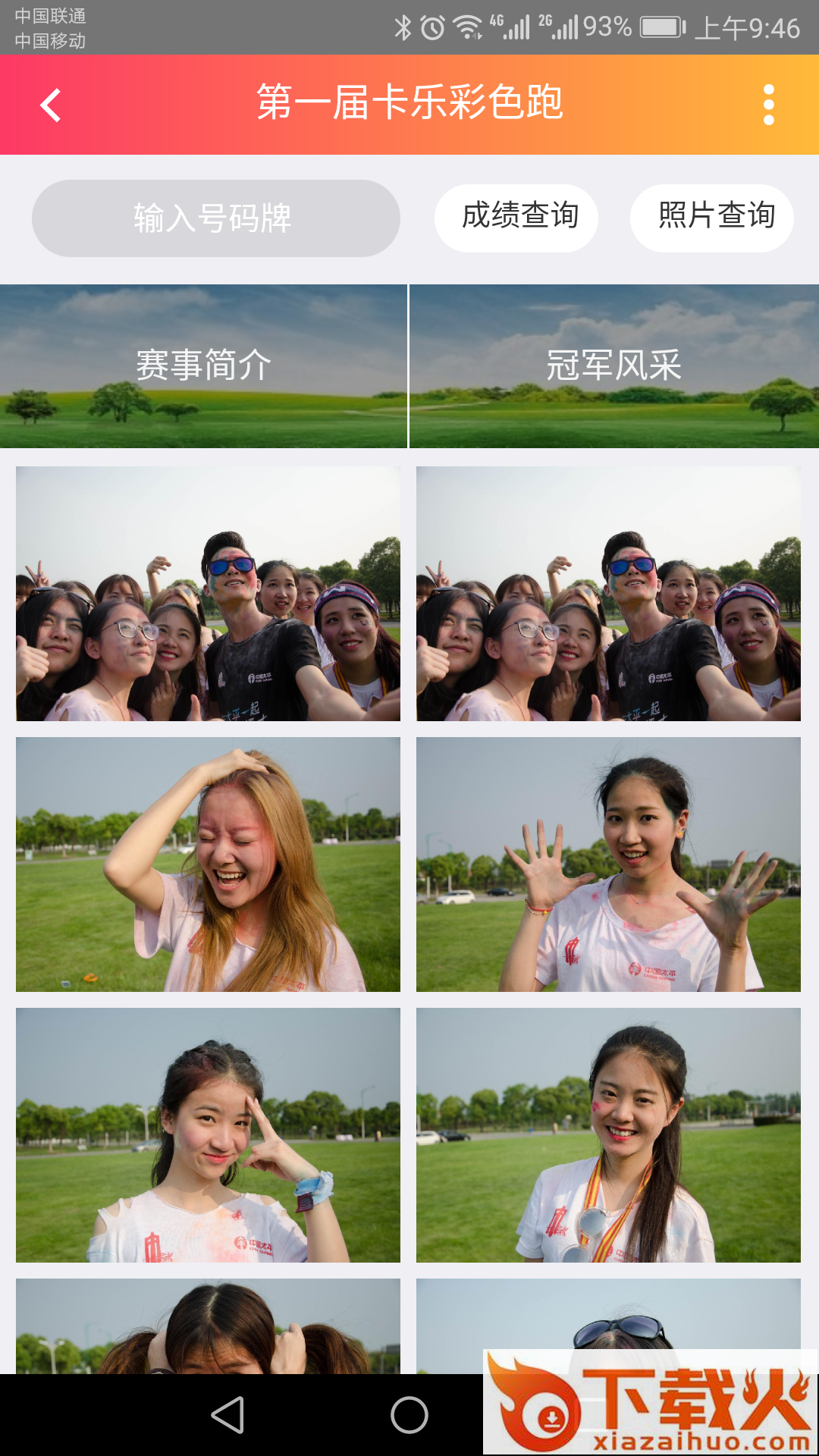Image resolution: width=819 pixels, height=1456 pixels.
Task: Open the photo of woman waving both hands
Action: pyautogui.click(x=608, y=864)
